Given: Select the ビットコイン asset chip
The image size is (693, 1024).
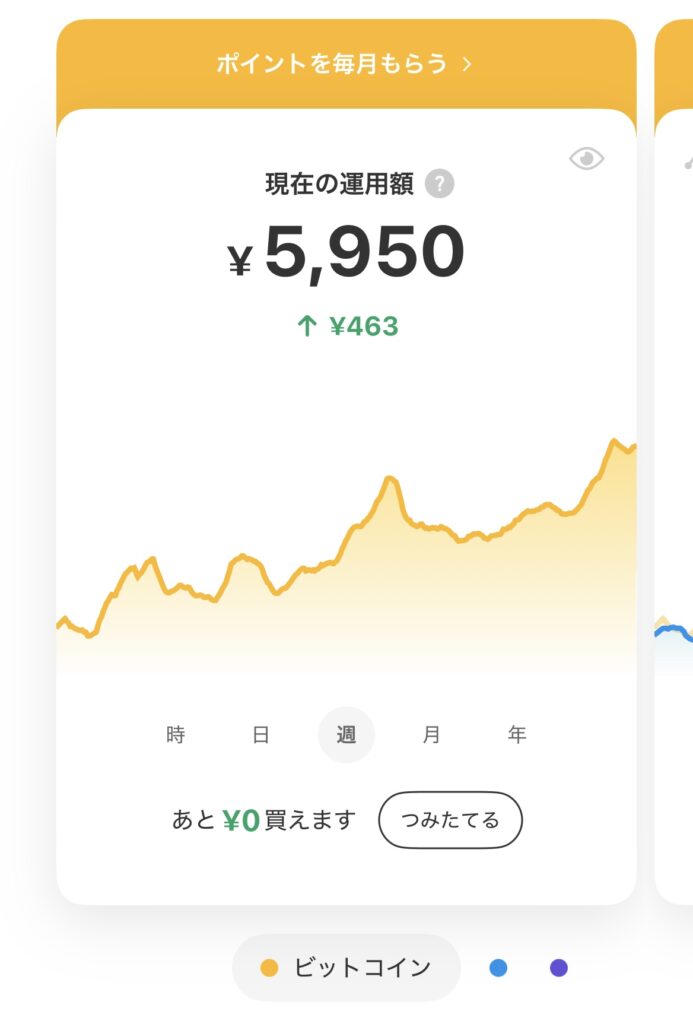Looking at the screenshot, I should click(346, 967).
